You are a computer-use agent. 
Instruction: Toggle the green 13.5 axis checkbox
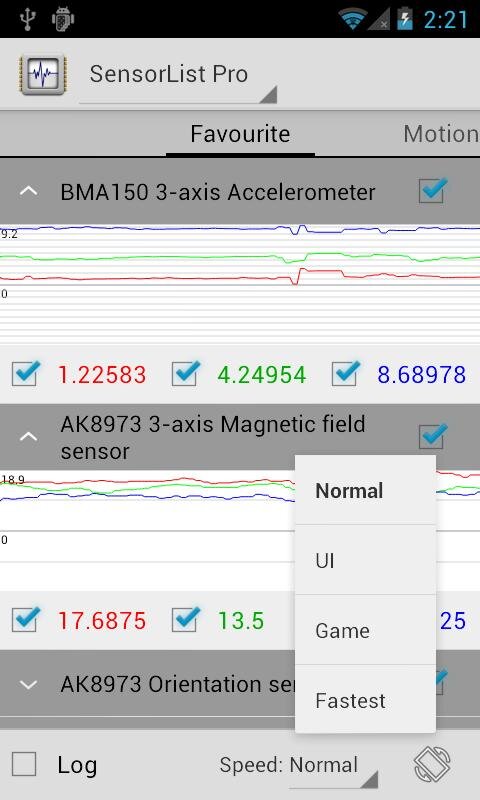click(x=185, y=619)
